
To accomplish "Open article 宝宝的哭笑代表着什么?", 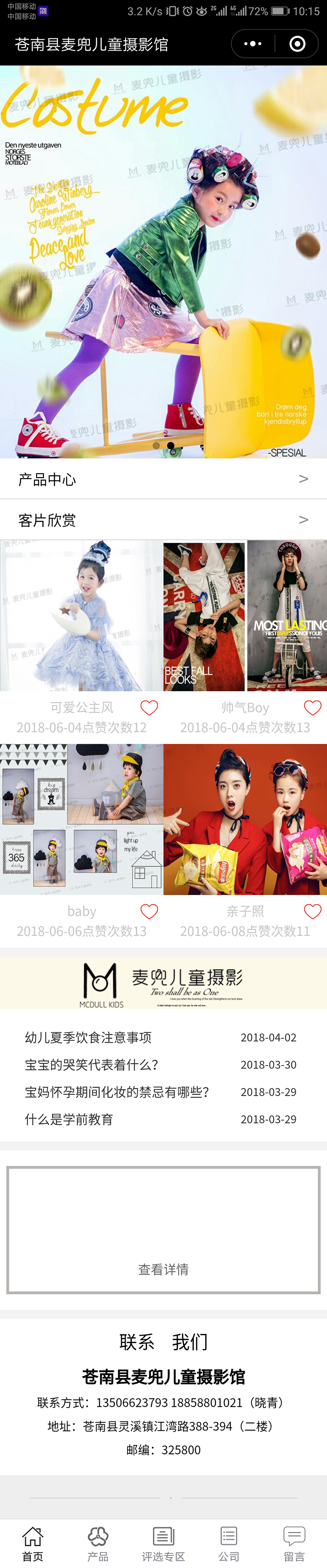I will tap(91, 1065).
